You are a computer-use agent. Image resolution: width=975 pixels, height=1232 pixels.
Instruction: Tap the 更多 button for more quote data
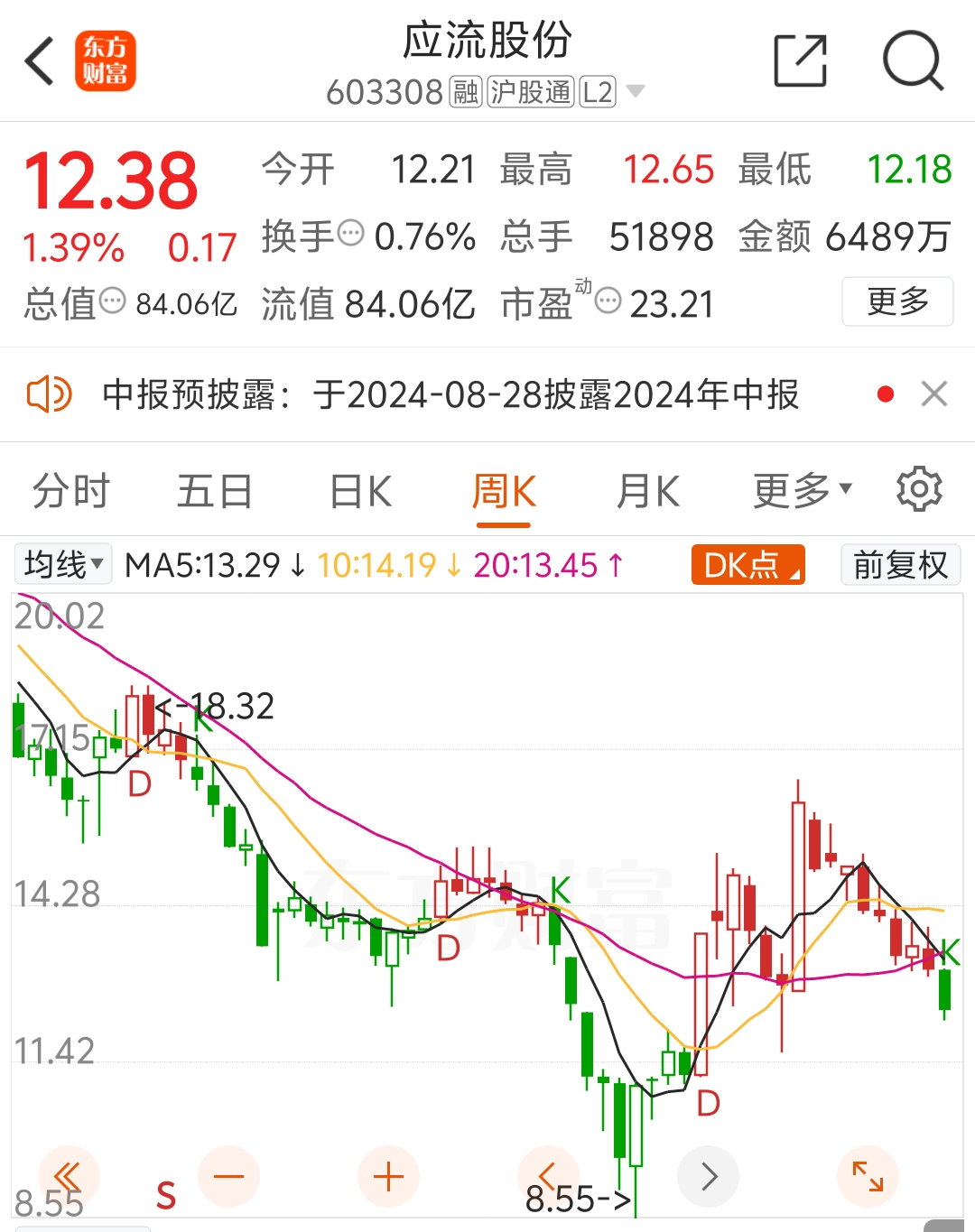896,301
